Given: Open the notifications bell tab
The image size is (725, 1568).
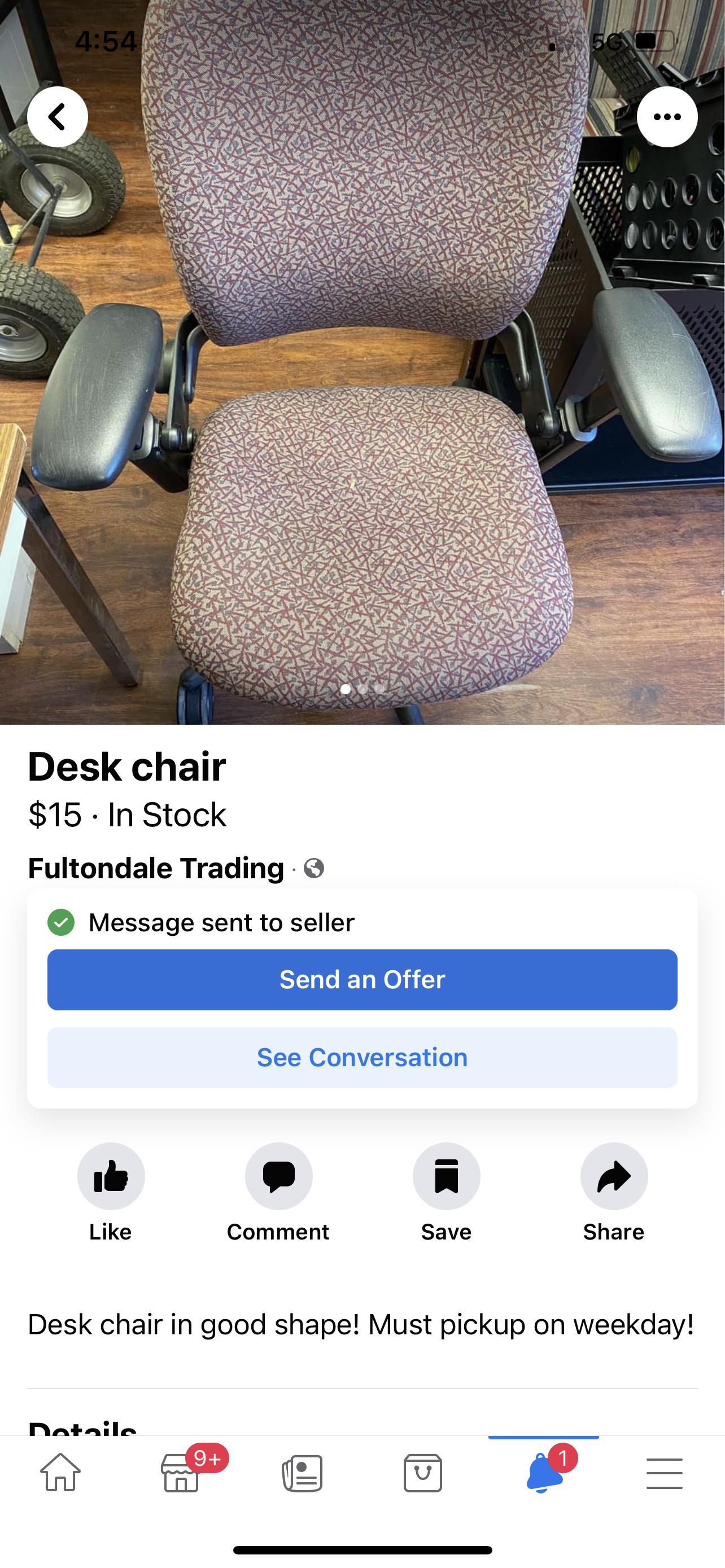Looking at the screenshot, I should click(543, 1472).
